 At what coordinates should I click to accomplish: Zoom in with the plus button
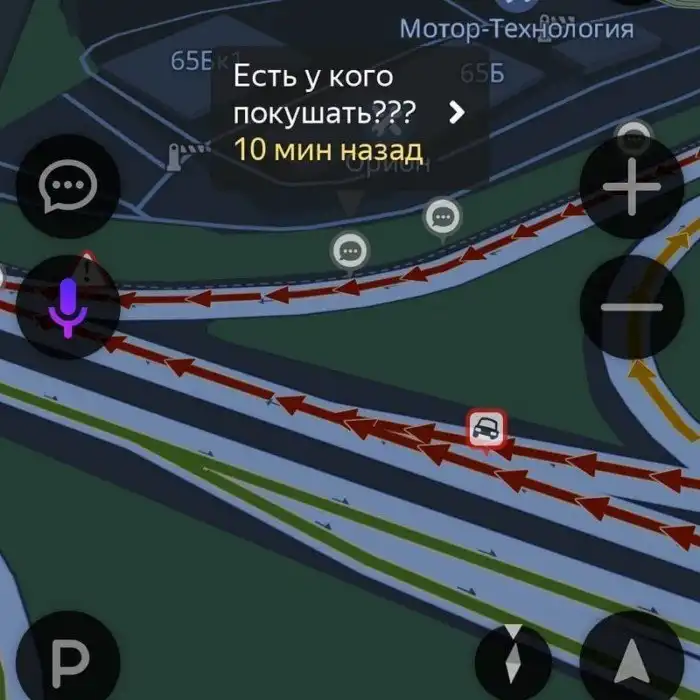(x=630, y=187)
